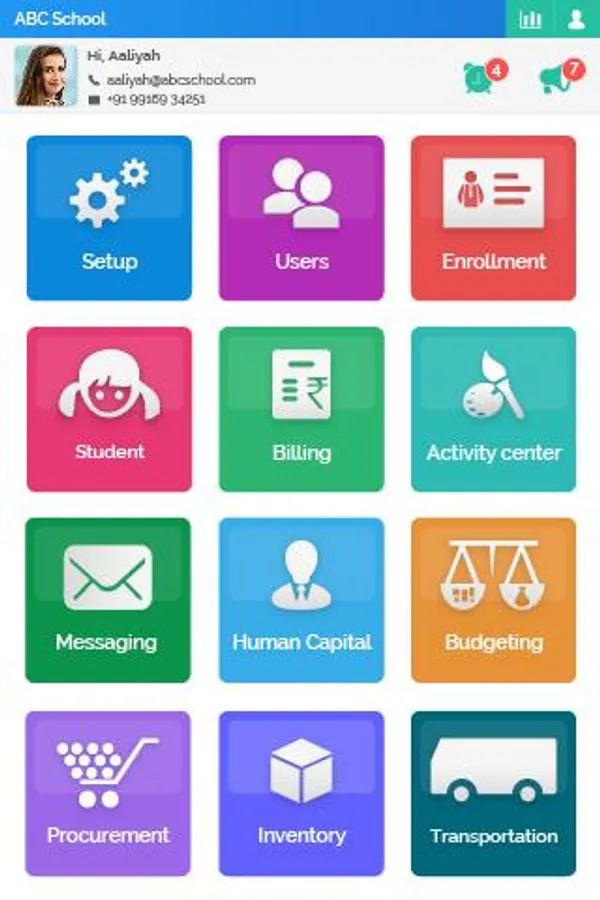Select the Procurement module
Viewport: 600px width, 900px height.
coord(108,793)
